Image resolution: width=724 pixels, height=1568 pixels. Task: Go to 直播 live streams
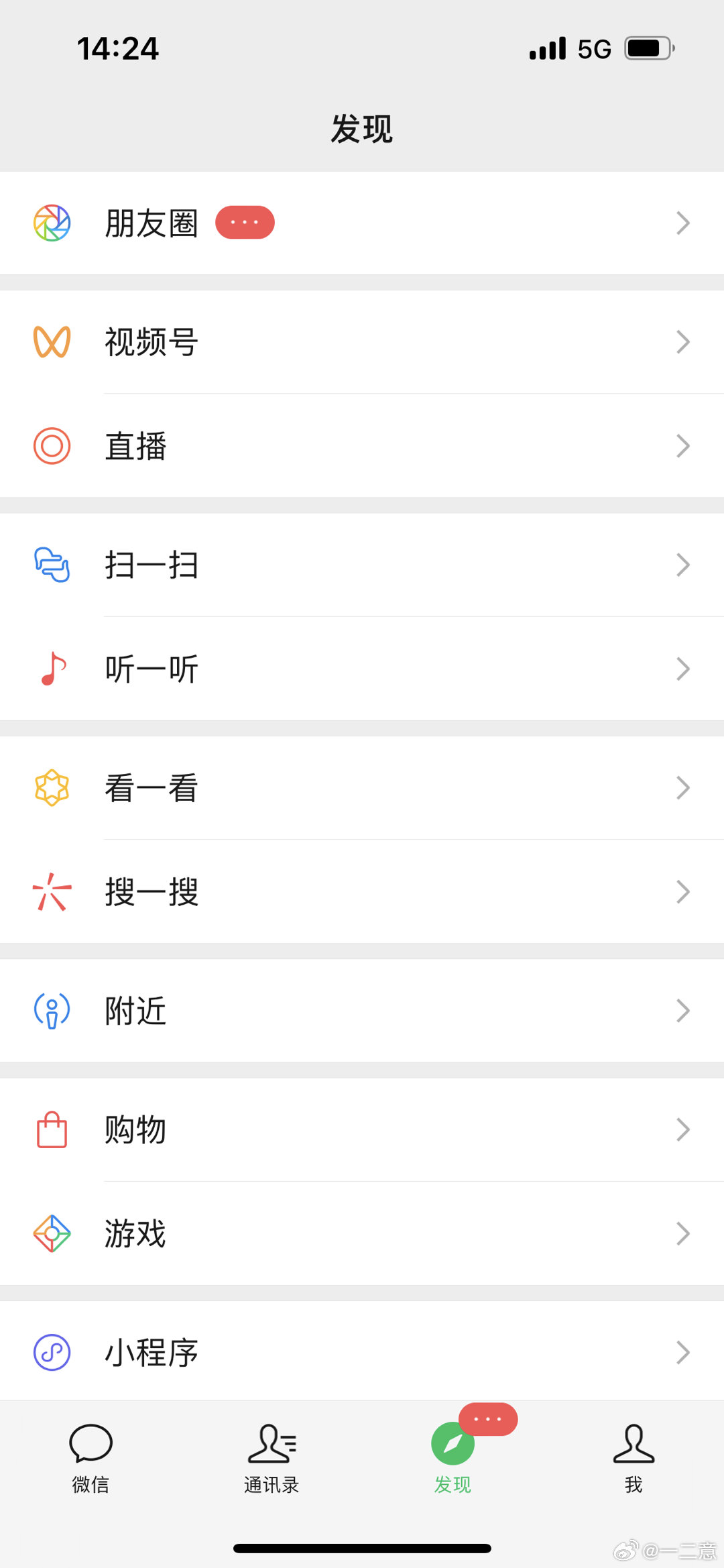coord(362,446)
